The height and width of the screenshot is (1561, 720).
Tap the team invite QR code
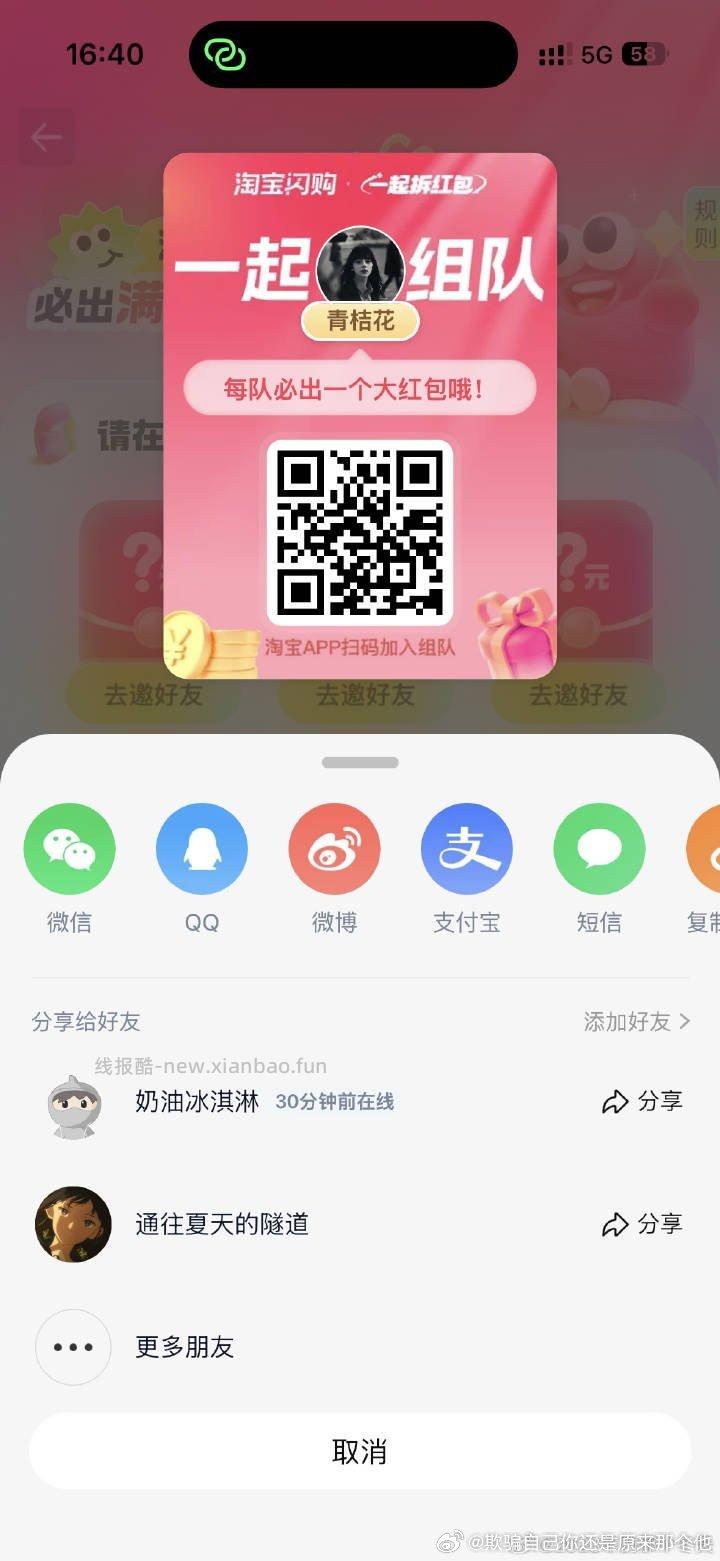click(359, 530)
